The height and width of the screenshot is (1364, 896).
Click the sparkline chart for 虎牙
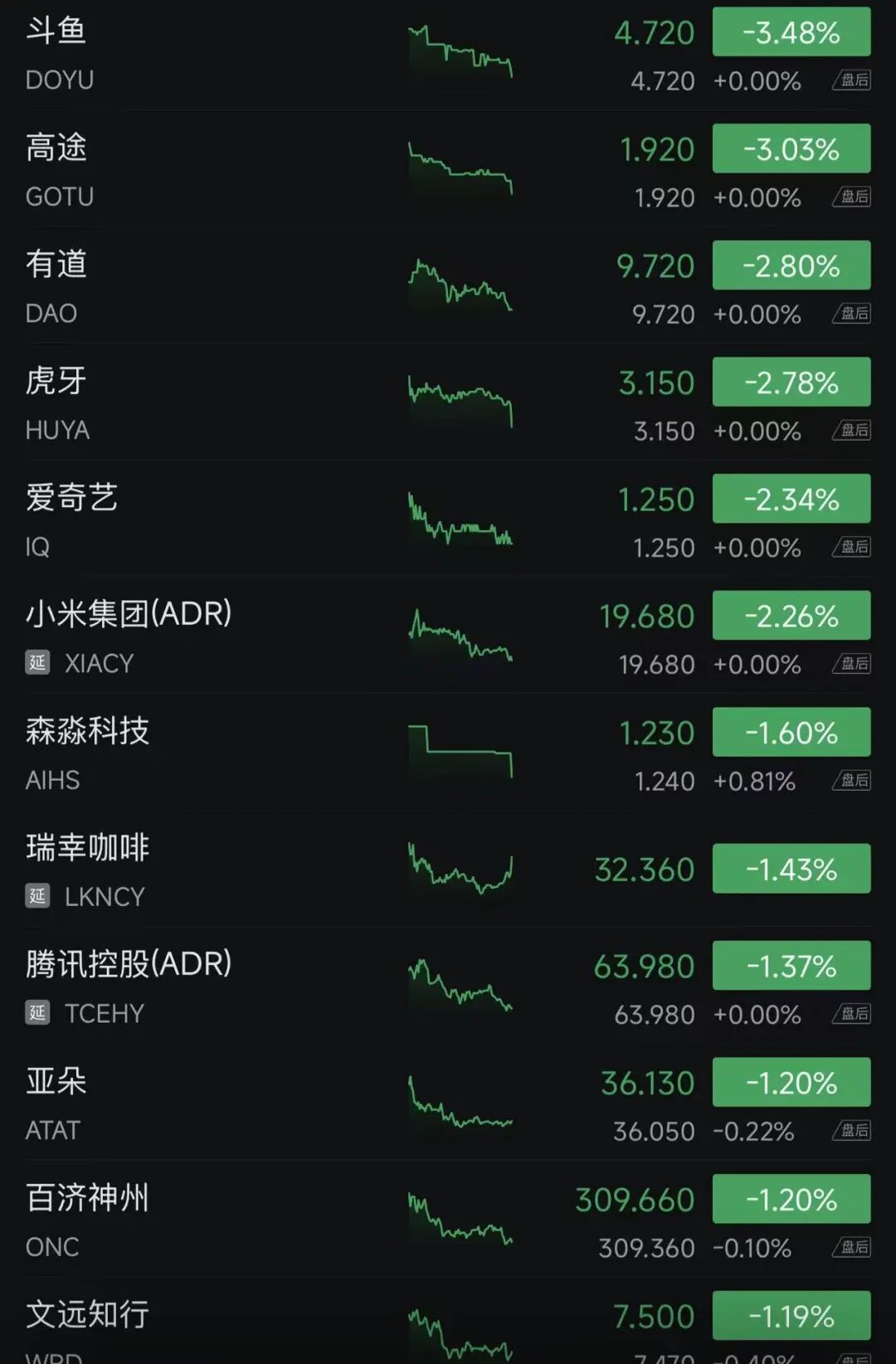pos(460,398)
